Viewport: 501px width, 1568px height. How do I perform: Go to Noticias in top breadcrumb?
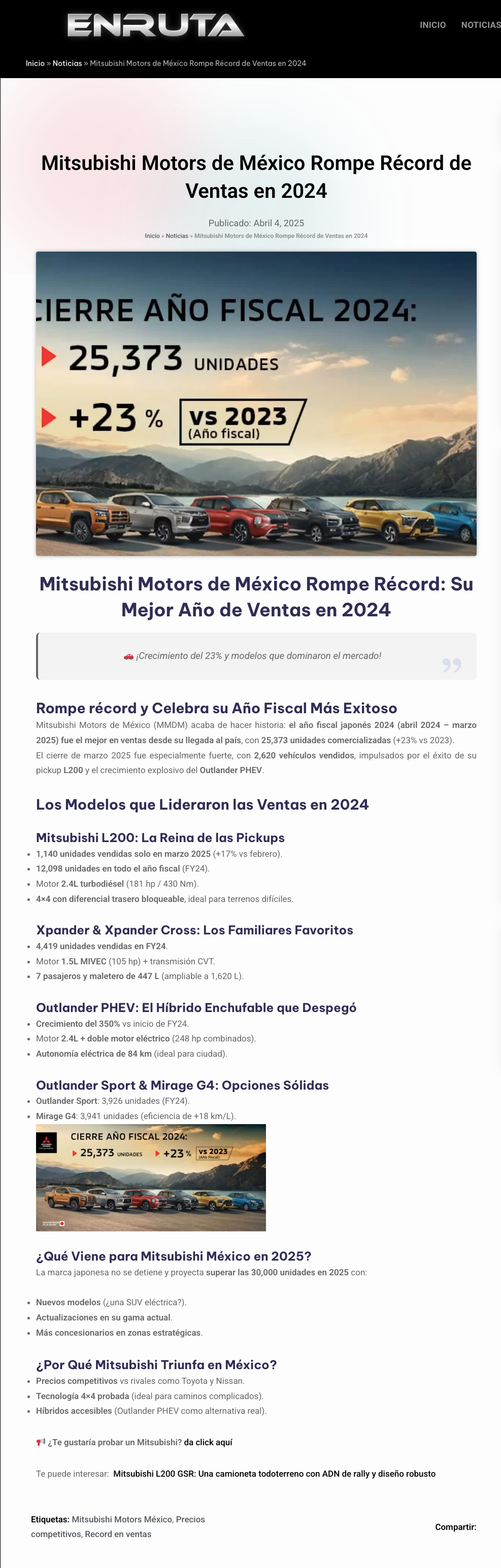tap(67, 63)
